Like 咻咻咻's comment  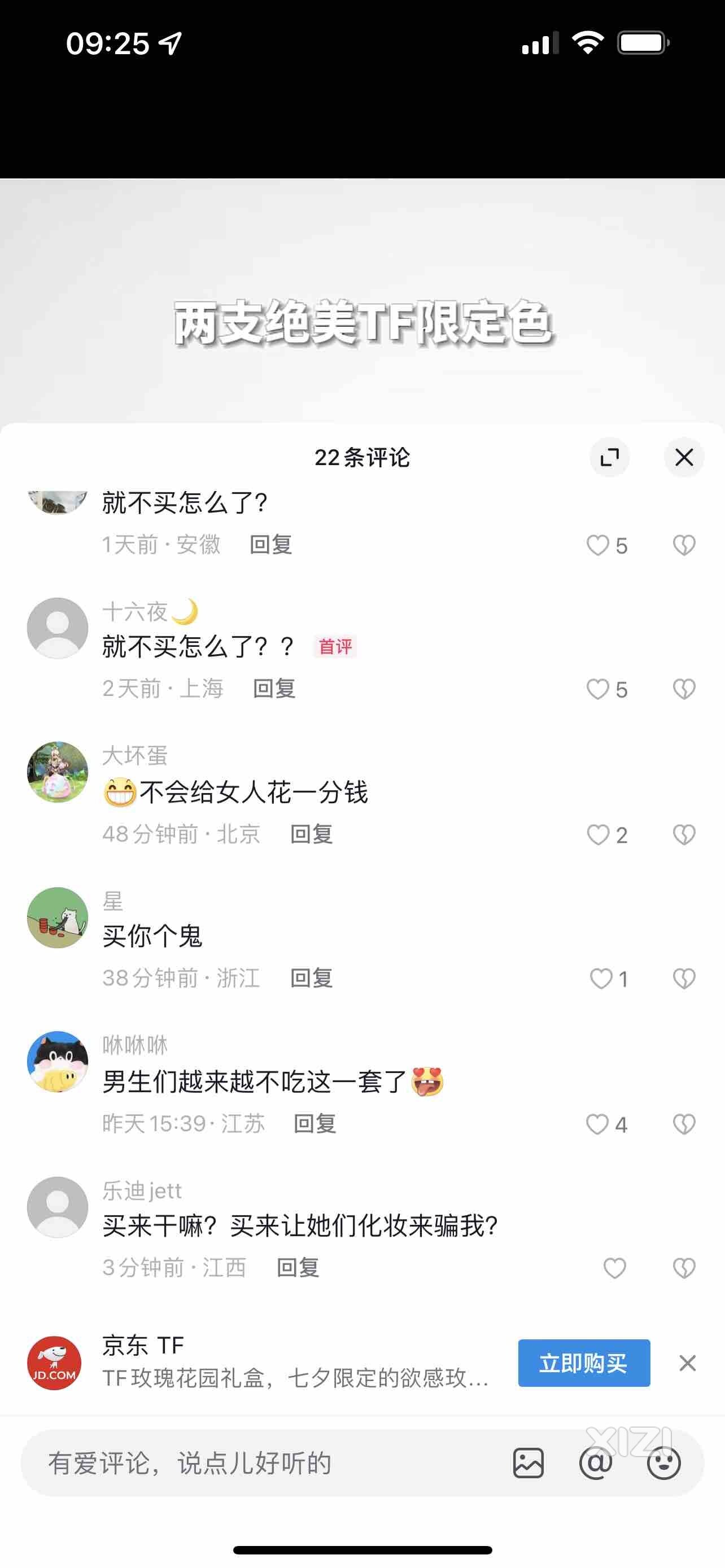coord(598,1124)
